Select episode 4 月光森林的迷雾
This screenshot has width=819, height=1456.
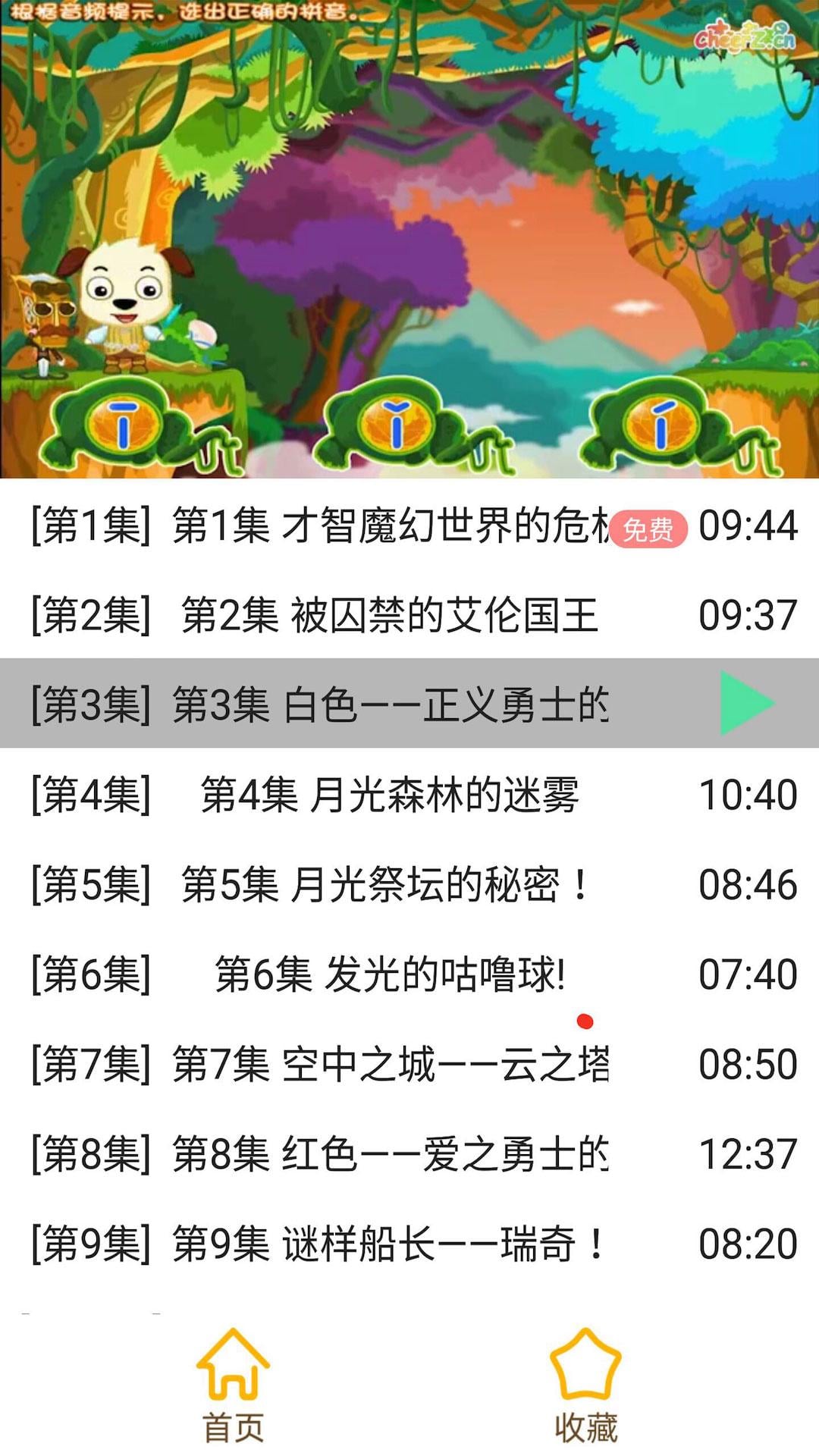[409, 794]
